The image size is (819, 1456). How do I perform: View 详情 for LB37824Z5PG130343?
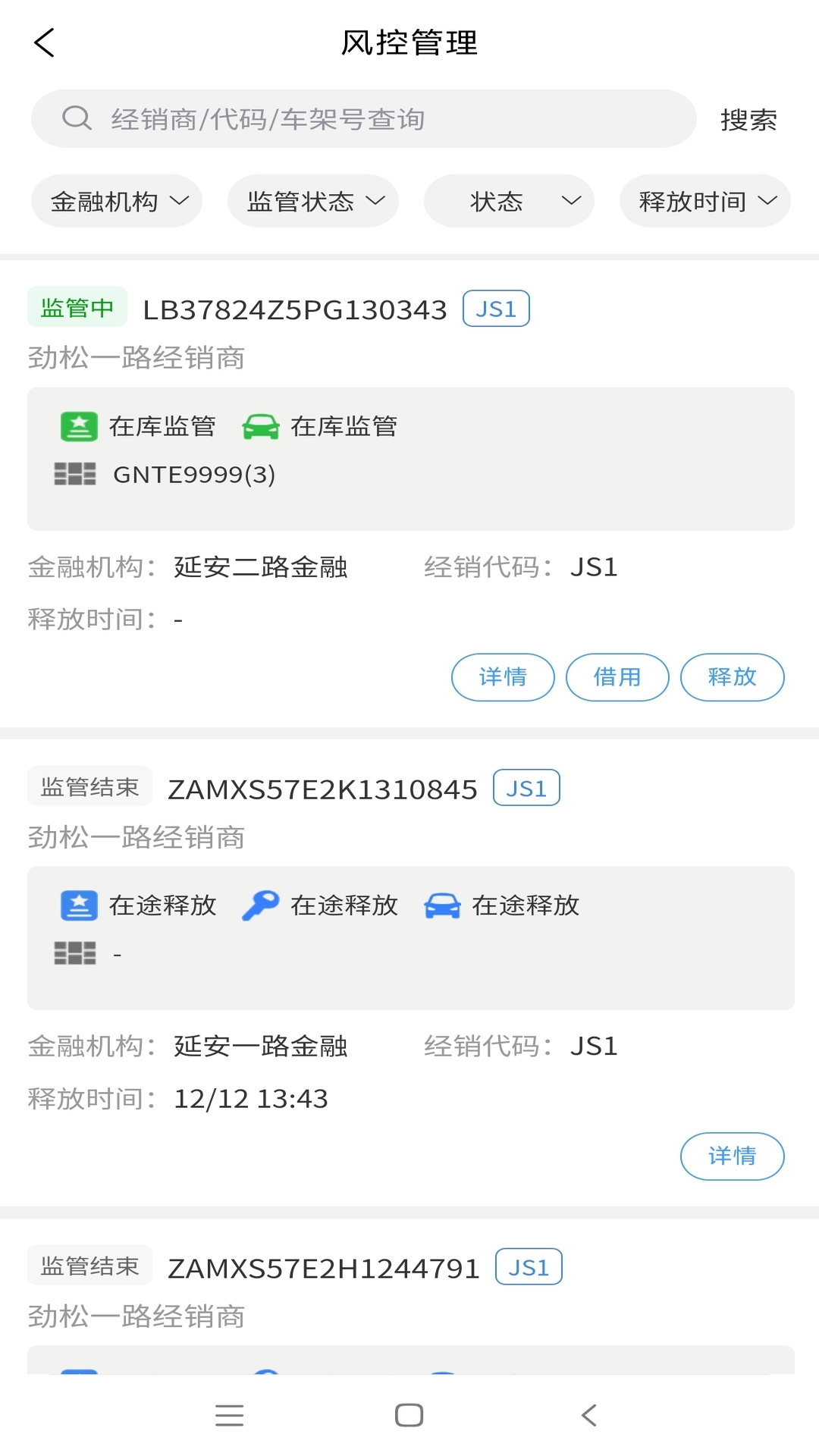point(503,677)
